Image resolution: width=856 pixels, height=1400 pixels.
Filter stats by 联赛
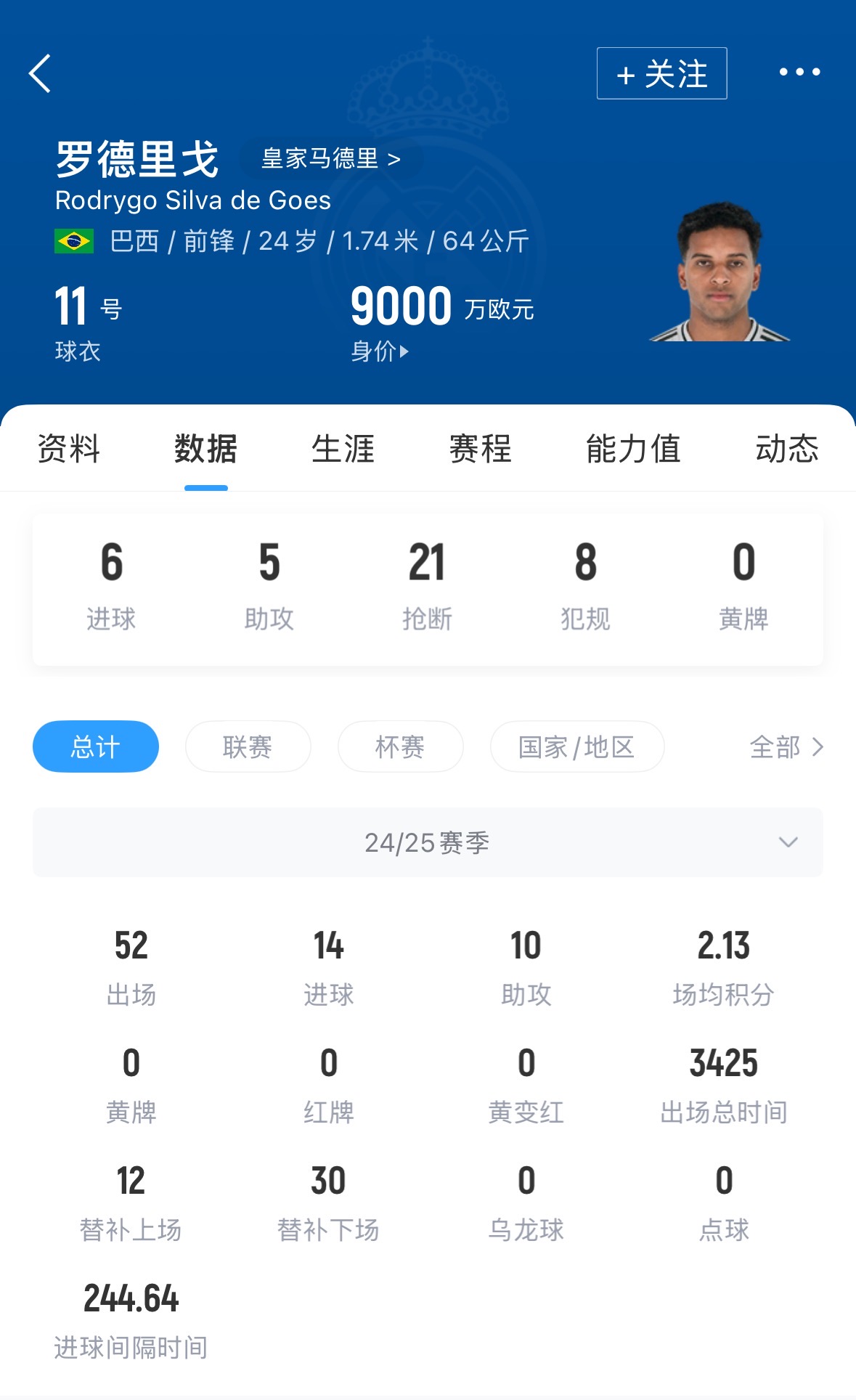point(248,746)
